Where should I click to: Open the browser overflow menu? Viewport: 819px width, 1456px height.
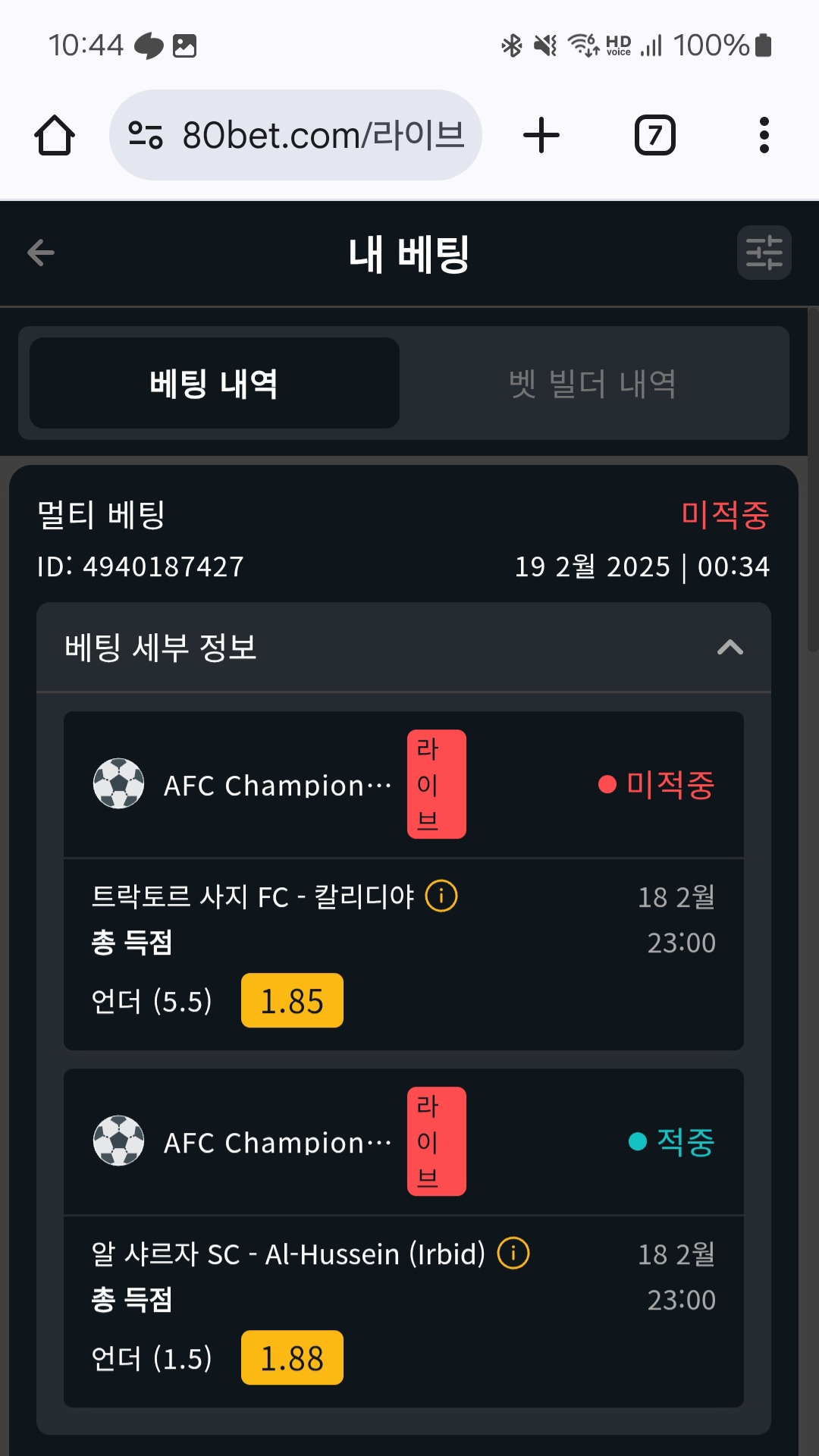pos(764,135)
